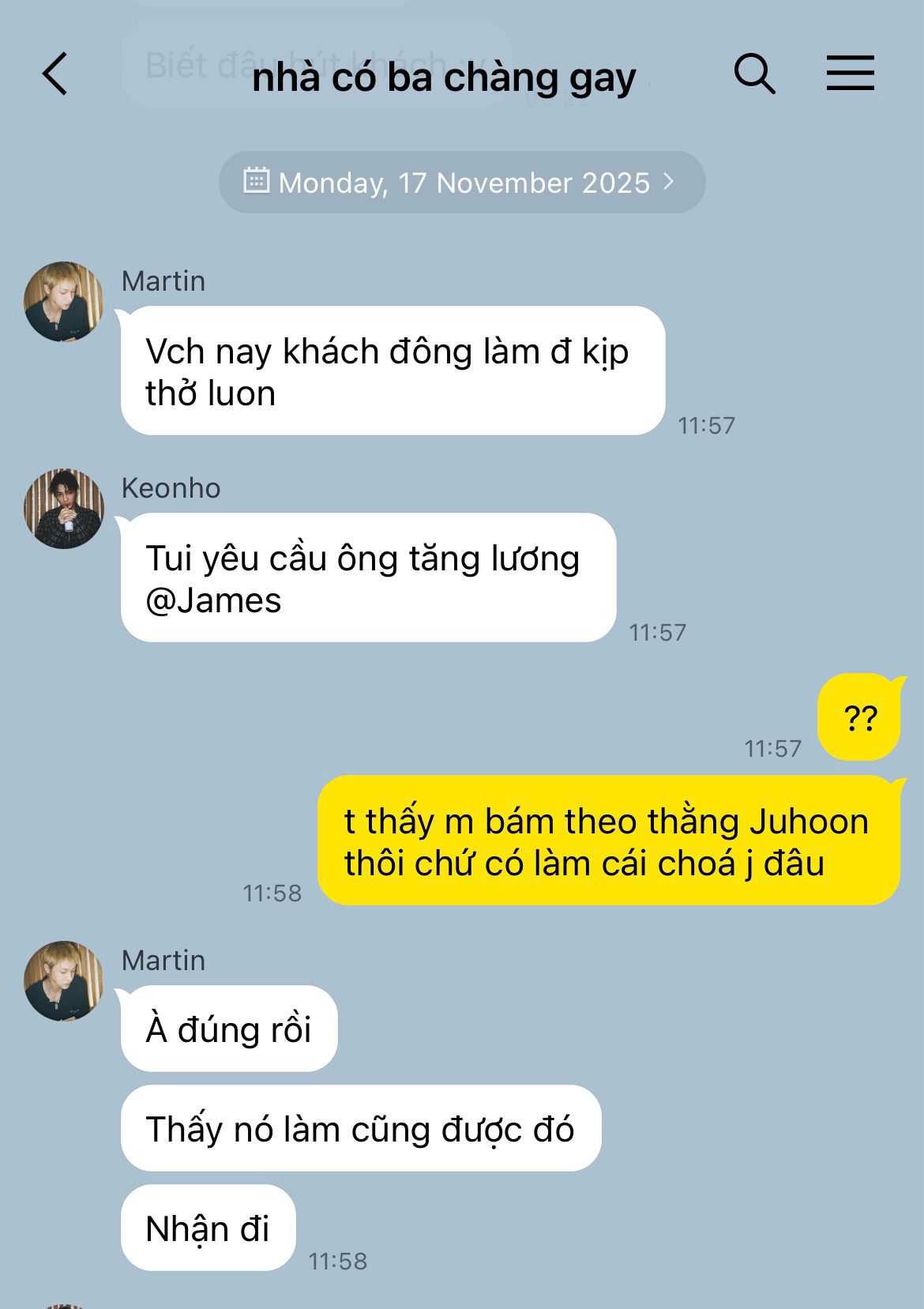
Task: Open Keonho's profile picture
Action: point(64,509)
